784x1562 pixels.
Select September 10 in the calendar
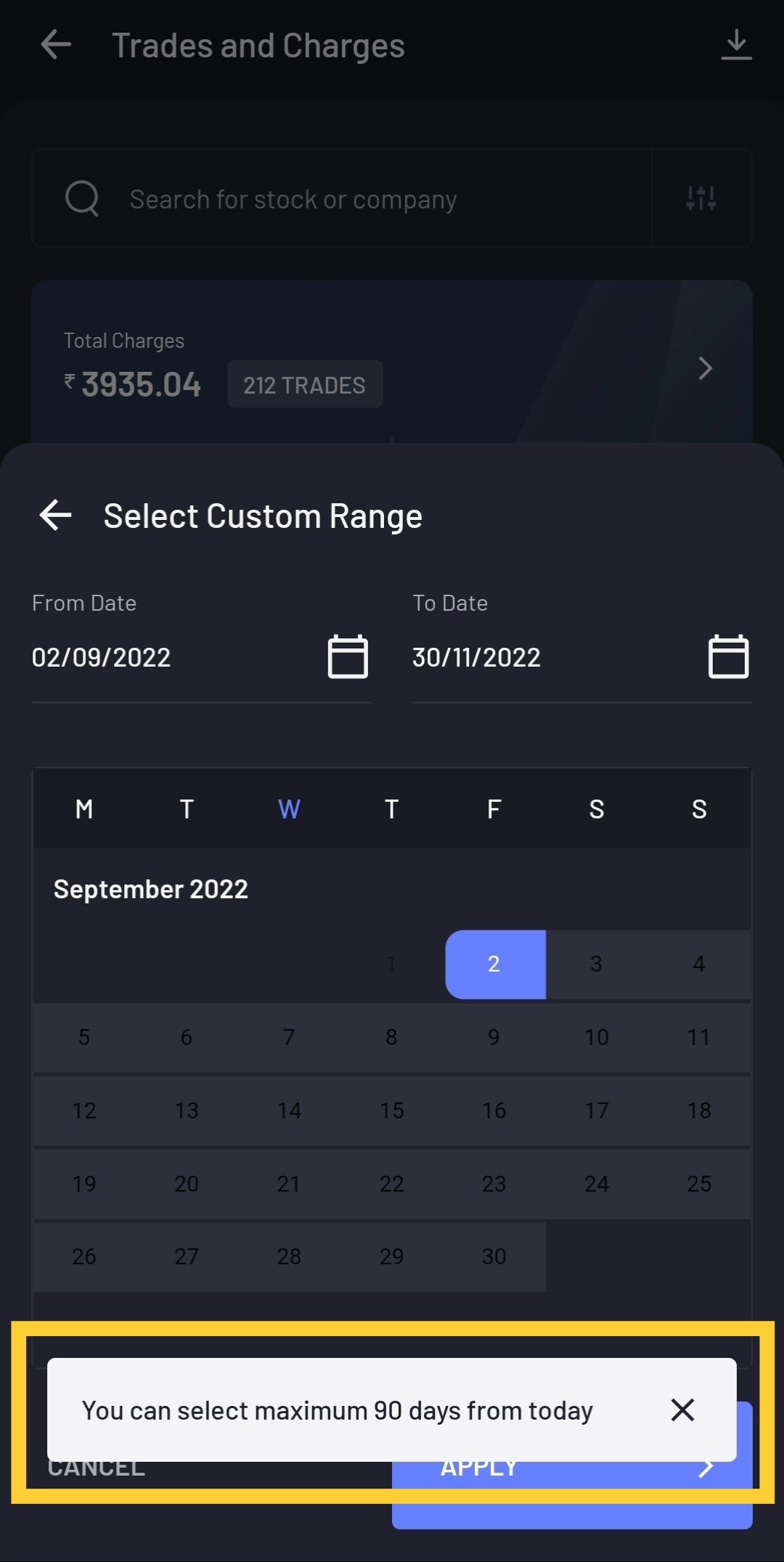597,1037
